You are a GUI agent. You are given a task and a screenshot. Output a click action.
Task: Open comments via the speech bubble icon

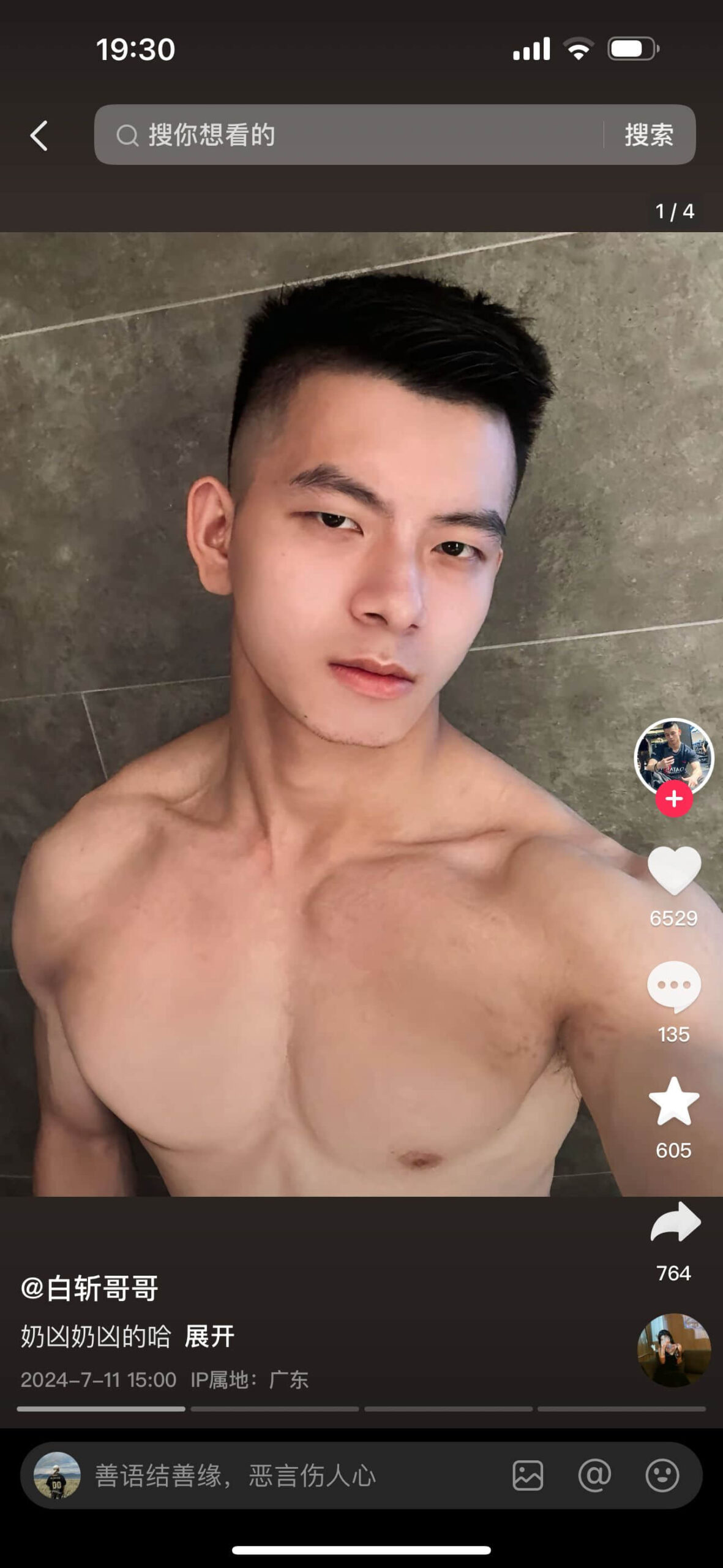click(x=673, y=986)
